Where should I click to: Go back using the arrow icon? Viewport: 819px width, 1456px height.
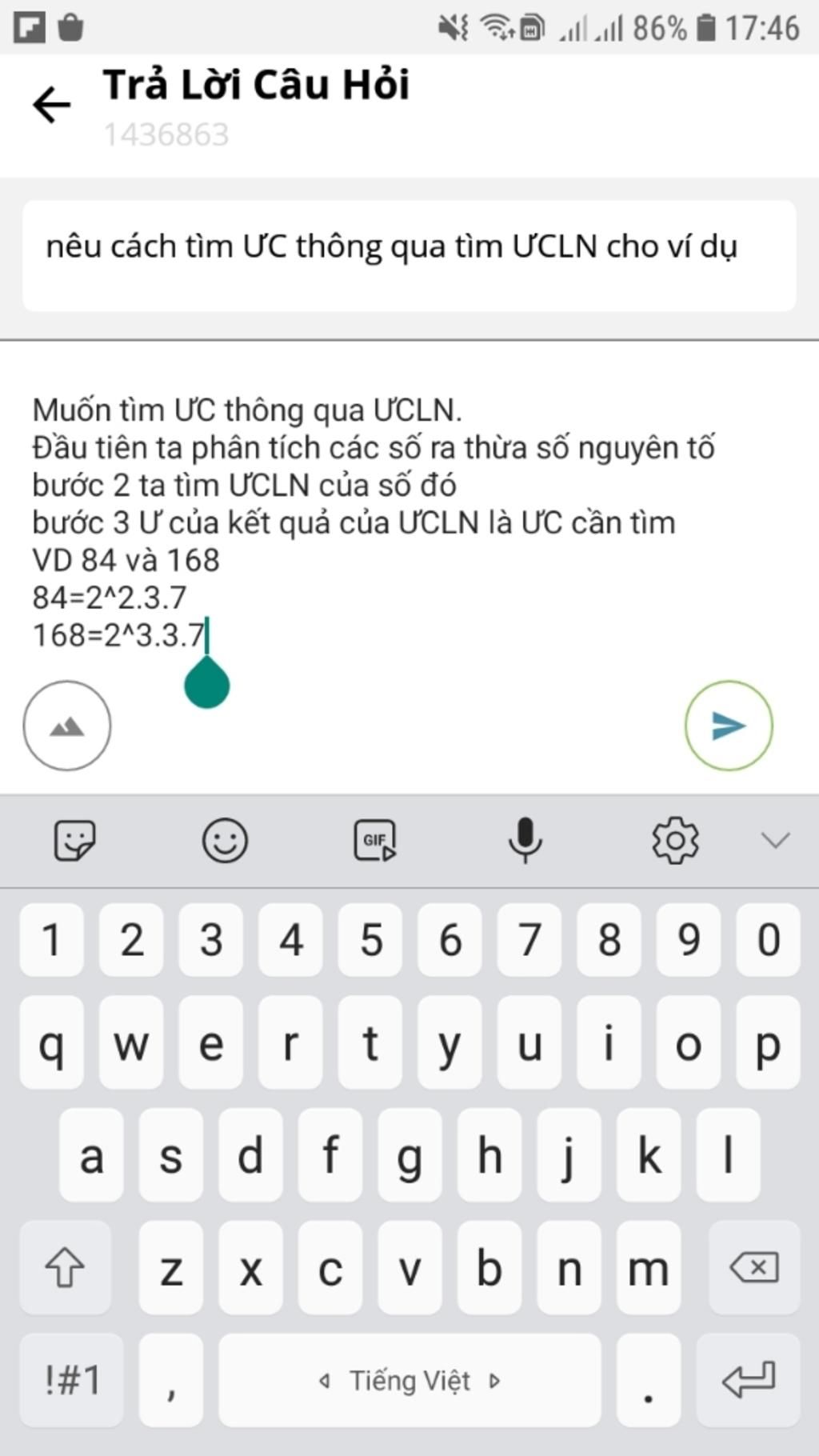52,105
